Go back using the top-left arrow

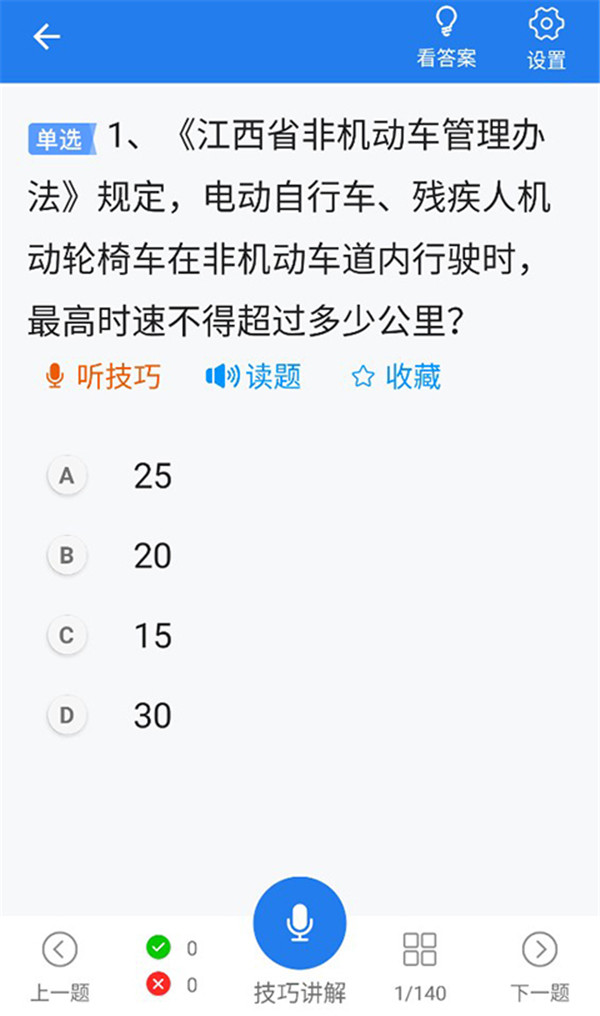[x=46, y=38]
